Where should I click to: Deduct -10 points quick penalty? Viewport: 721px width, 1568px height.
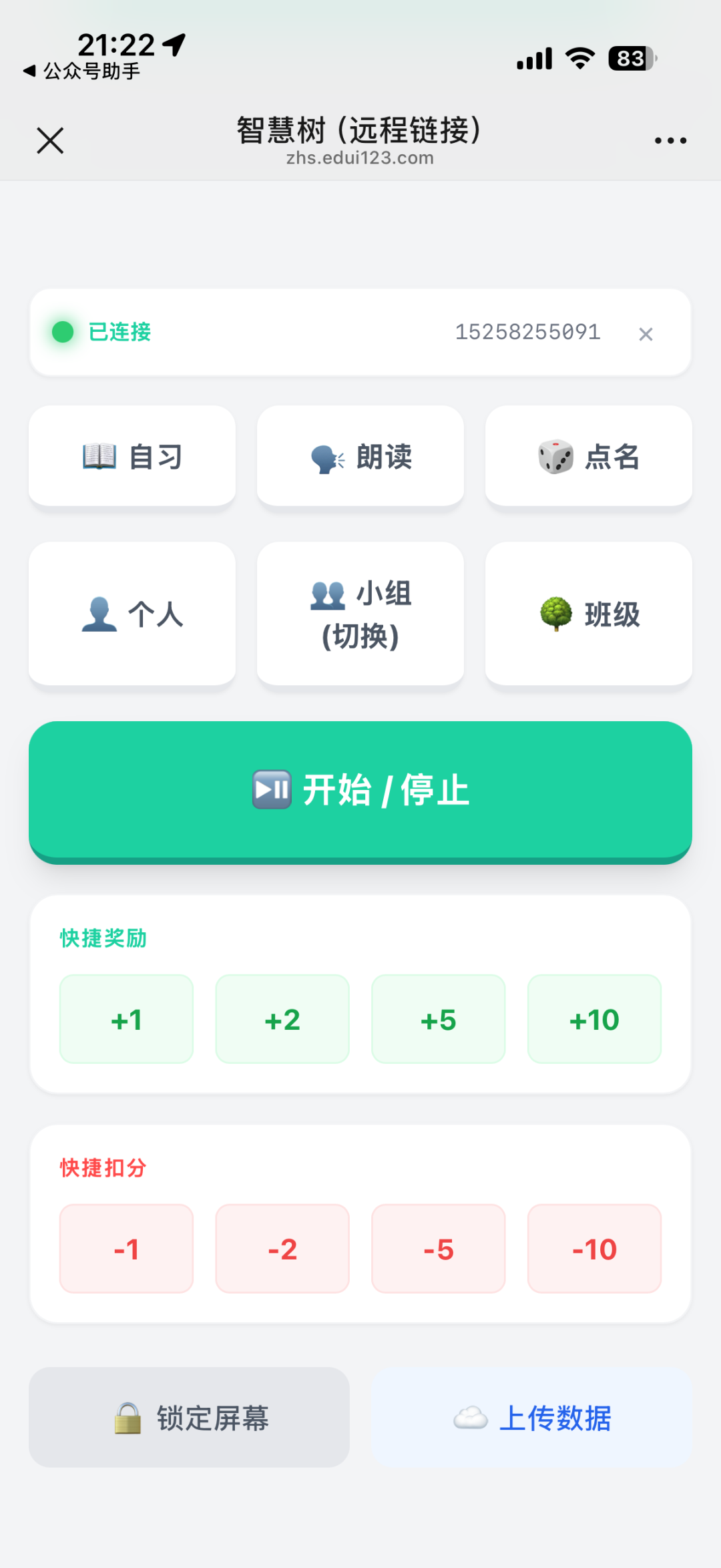click(594, 1249)
